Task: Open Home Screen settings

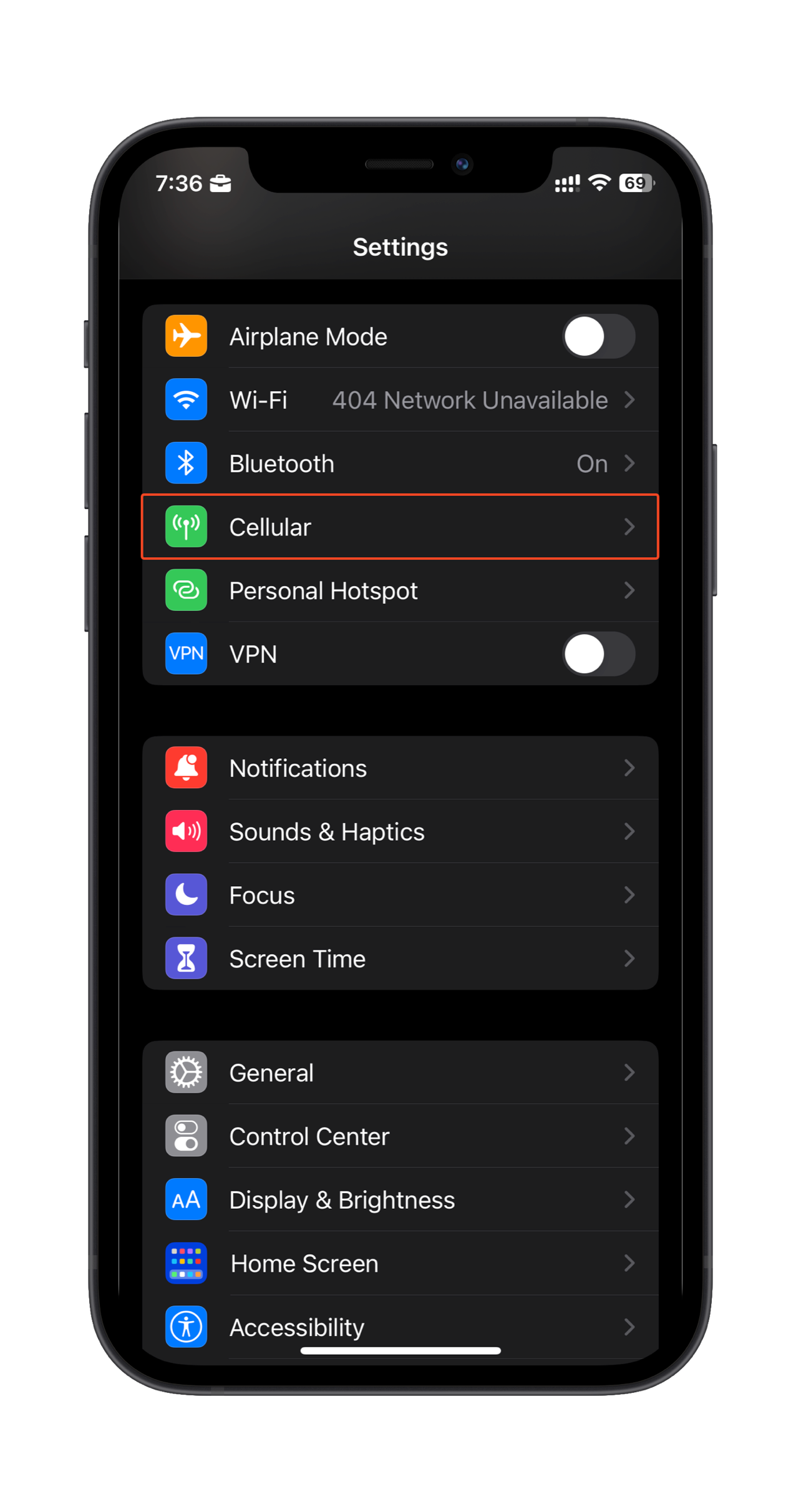Action: [399, 1264]
